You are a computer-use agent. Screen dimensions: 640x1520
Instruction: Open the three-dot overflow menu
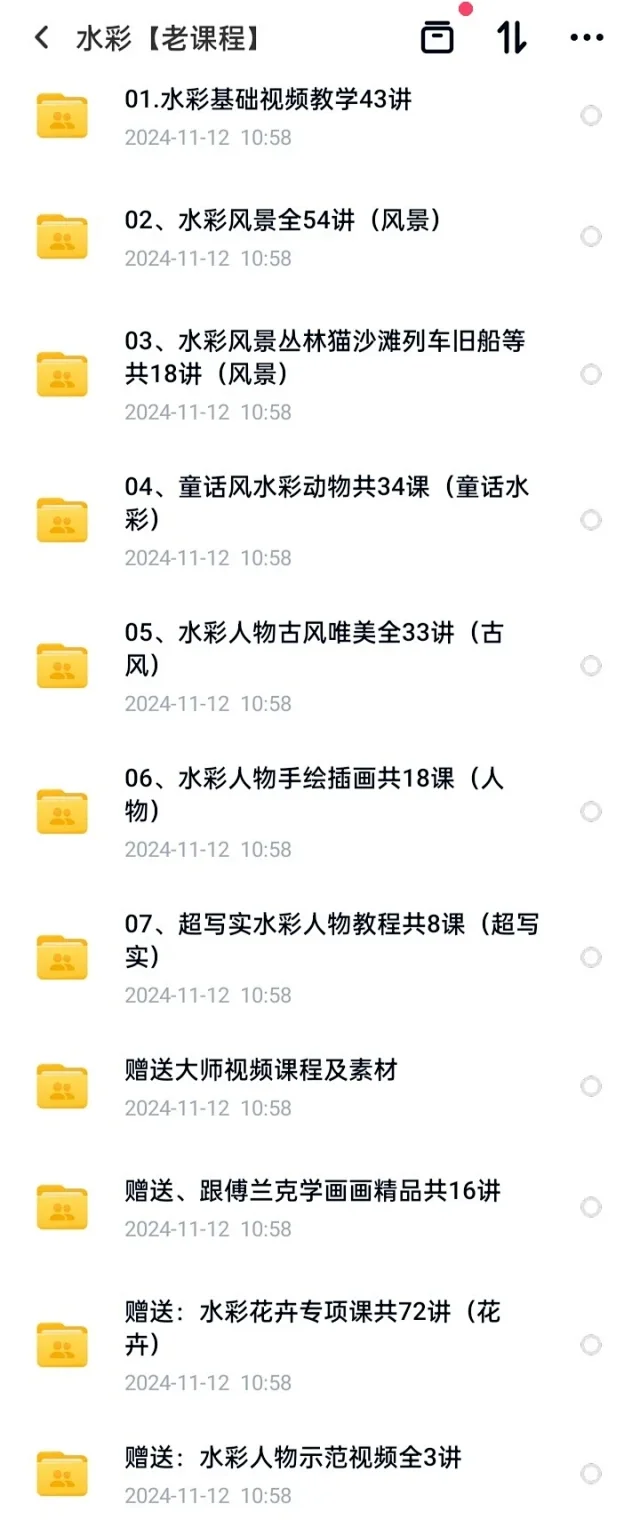[x=586, y=39]
